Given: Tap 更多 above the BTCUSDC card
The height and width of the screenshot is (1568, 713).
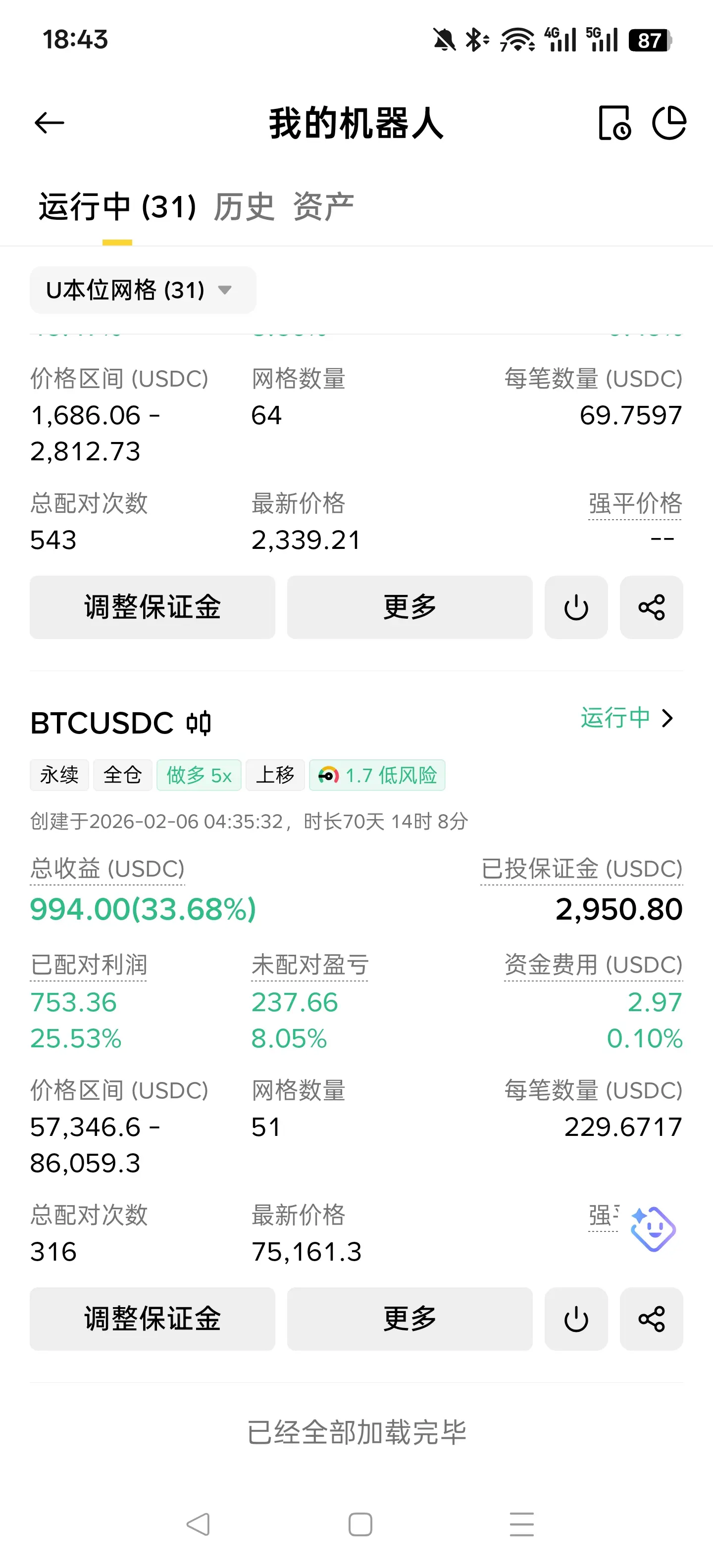Looking at the screenshot, I should point(410,607).
